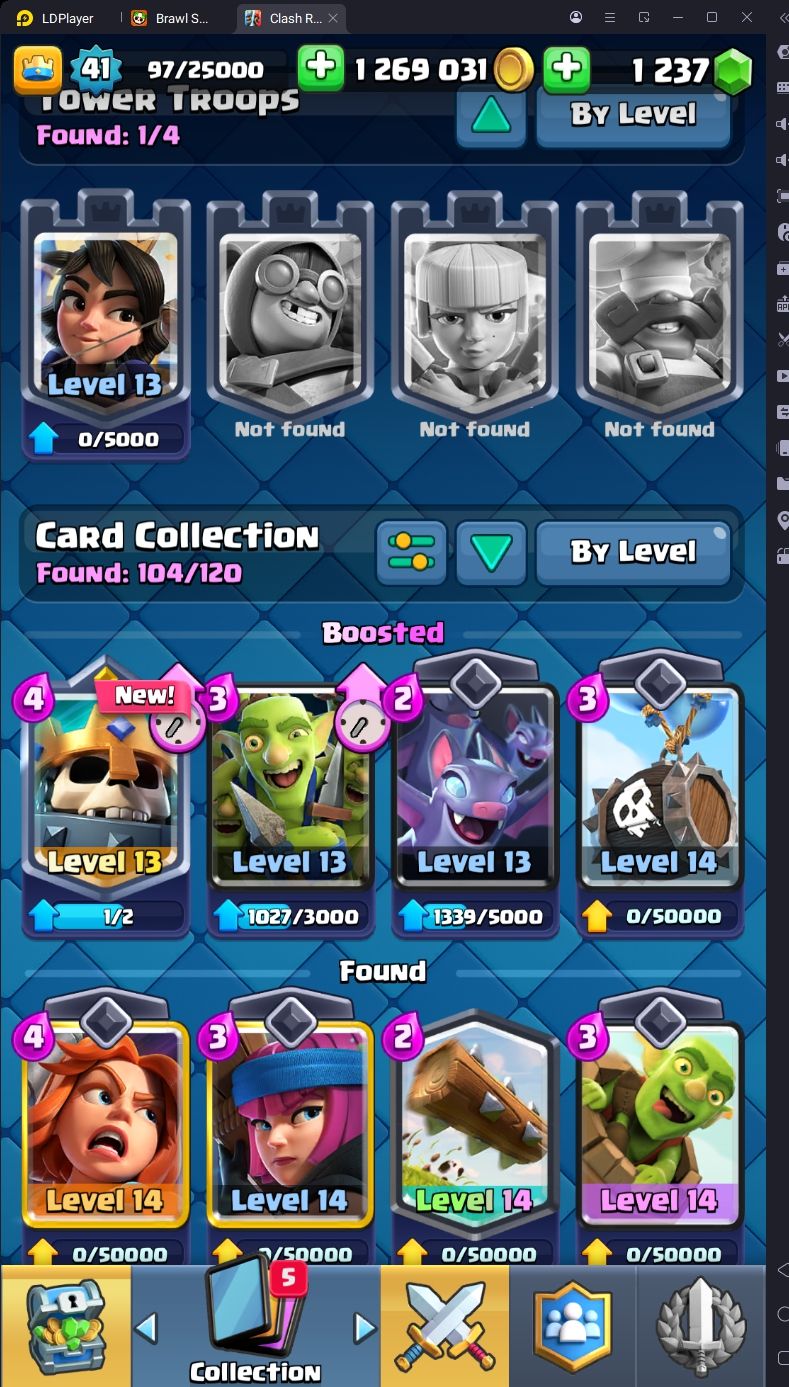789x1387 pixels.
Task: Tap the up arrow in Tower Troops
Action: coord(491,115)
